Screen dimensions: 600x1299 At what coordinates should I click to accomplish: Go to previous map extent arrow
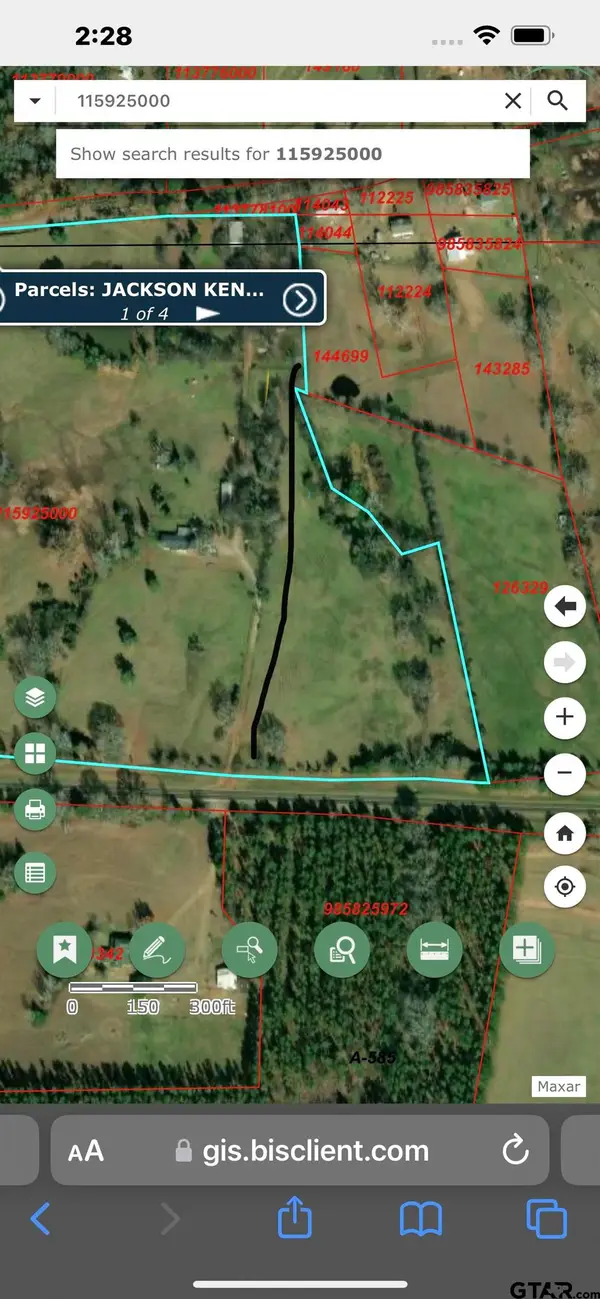[x=565, y=607]
